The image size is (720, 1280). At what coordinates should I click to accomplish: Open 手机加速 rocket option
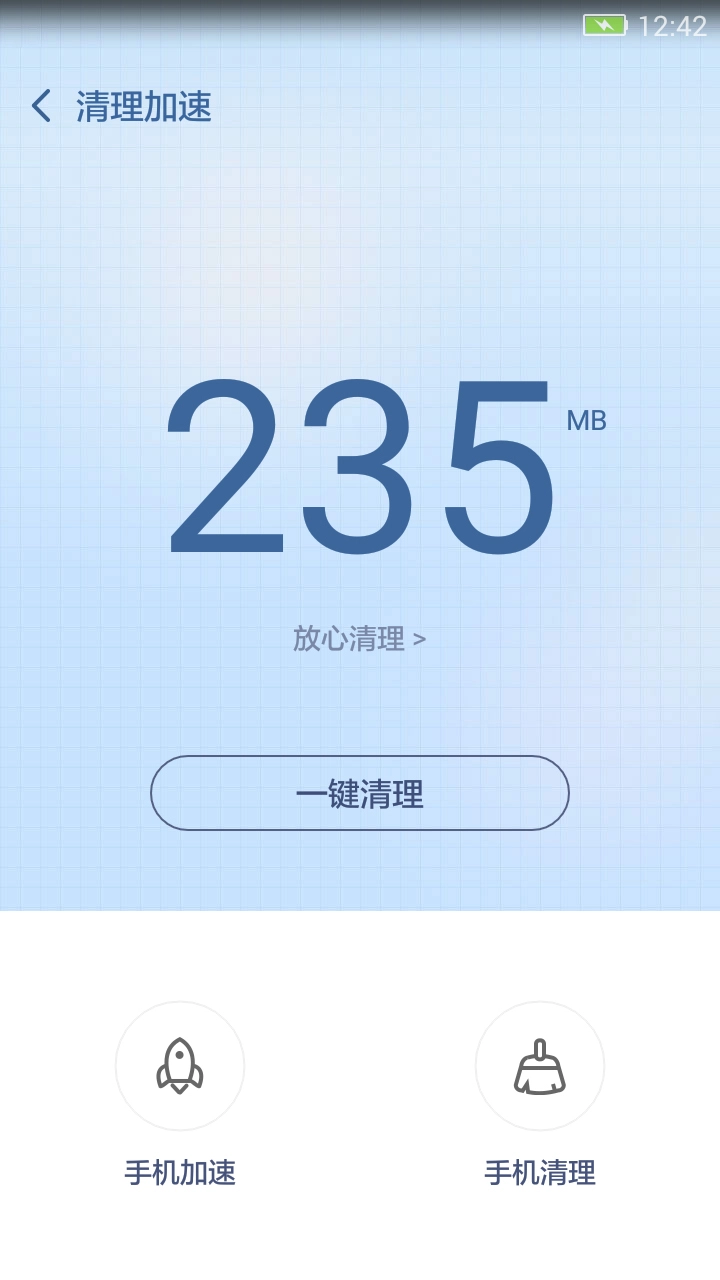tap(180, 1066)
